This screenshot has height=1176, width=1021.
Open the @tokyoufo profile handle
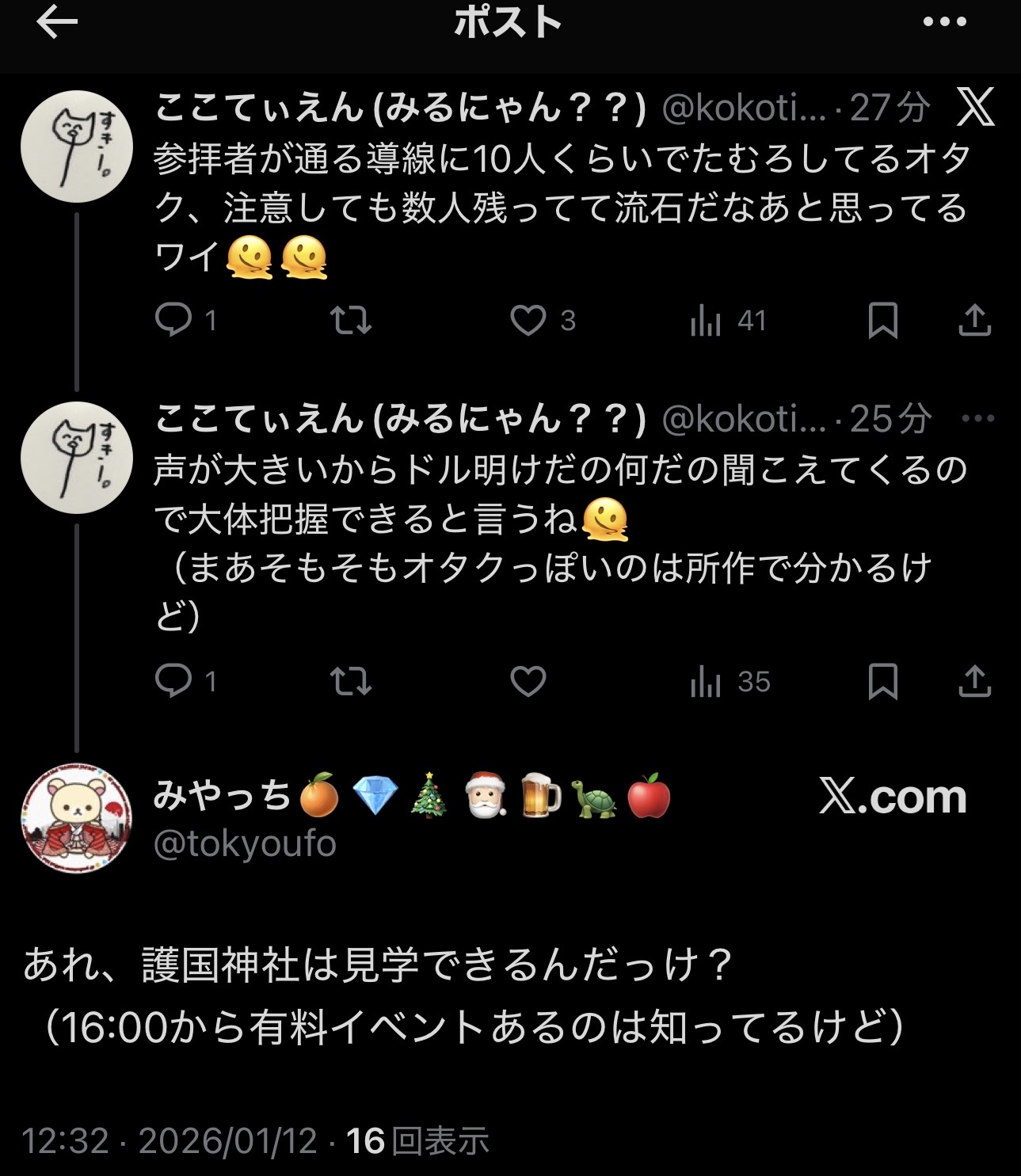pyautogui.click(x=245, y=844)
